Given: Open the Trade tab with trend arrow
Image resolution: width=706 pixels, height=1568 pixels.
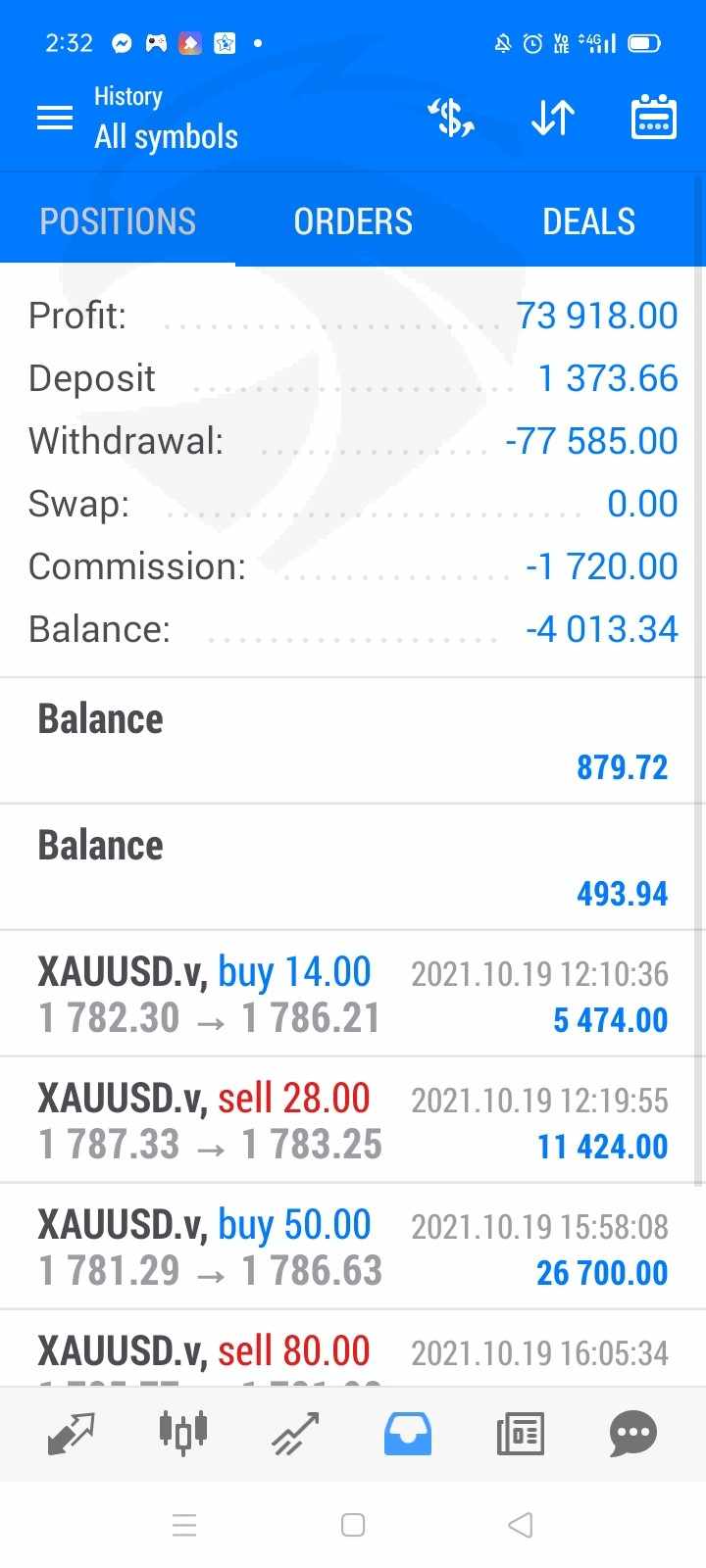Looking at the screenshot, I should point(295,1434).
